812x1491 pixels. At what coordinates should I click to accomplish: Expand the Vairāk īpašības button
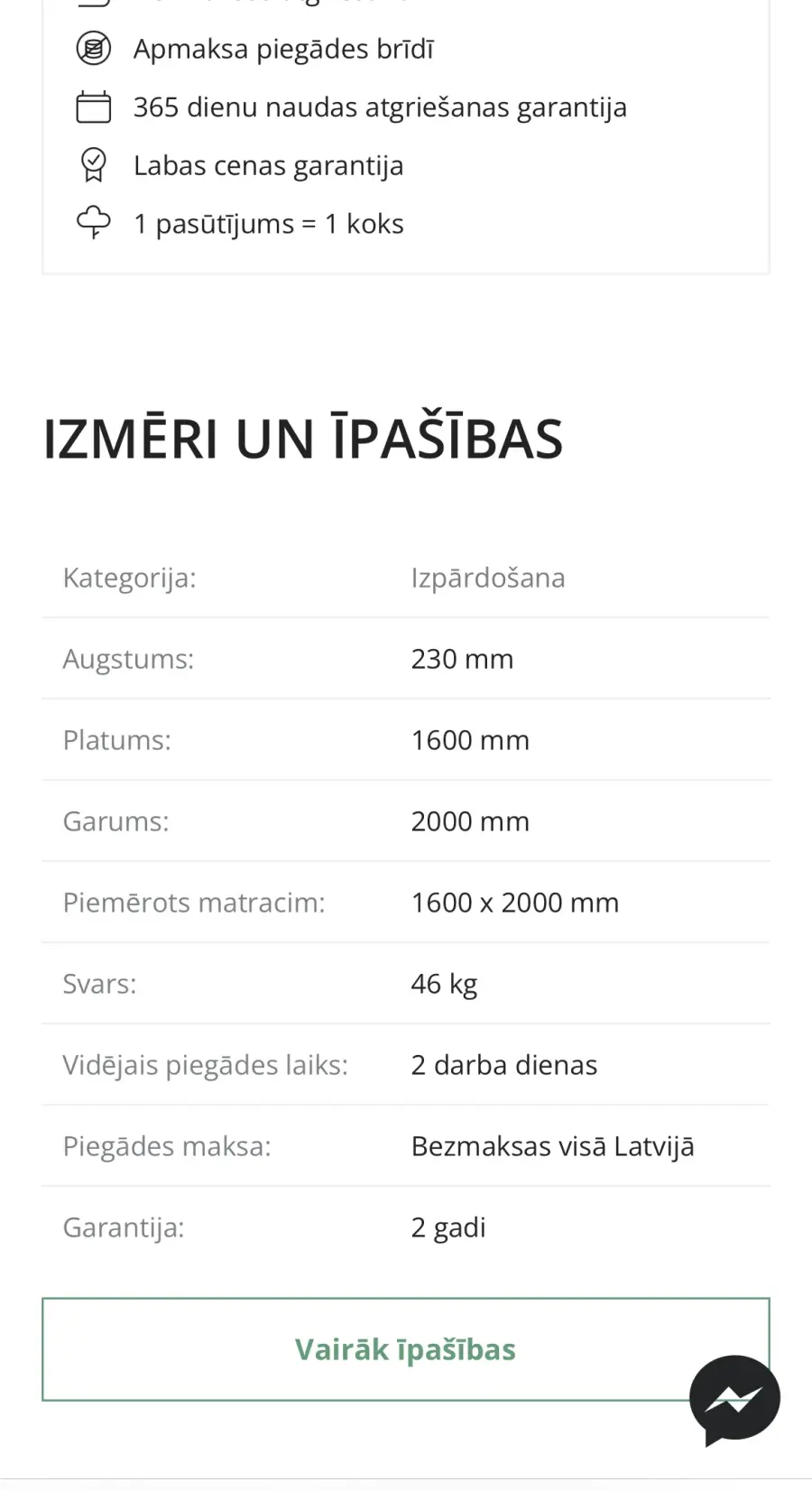point(405,1349)
